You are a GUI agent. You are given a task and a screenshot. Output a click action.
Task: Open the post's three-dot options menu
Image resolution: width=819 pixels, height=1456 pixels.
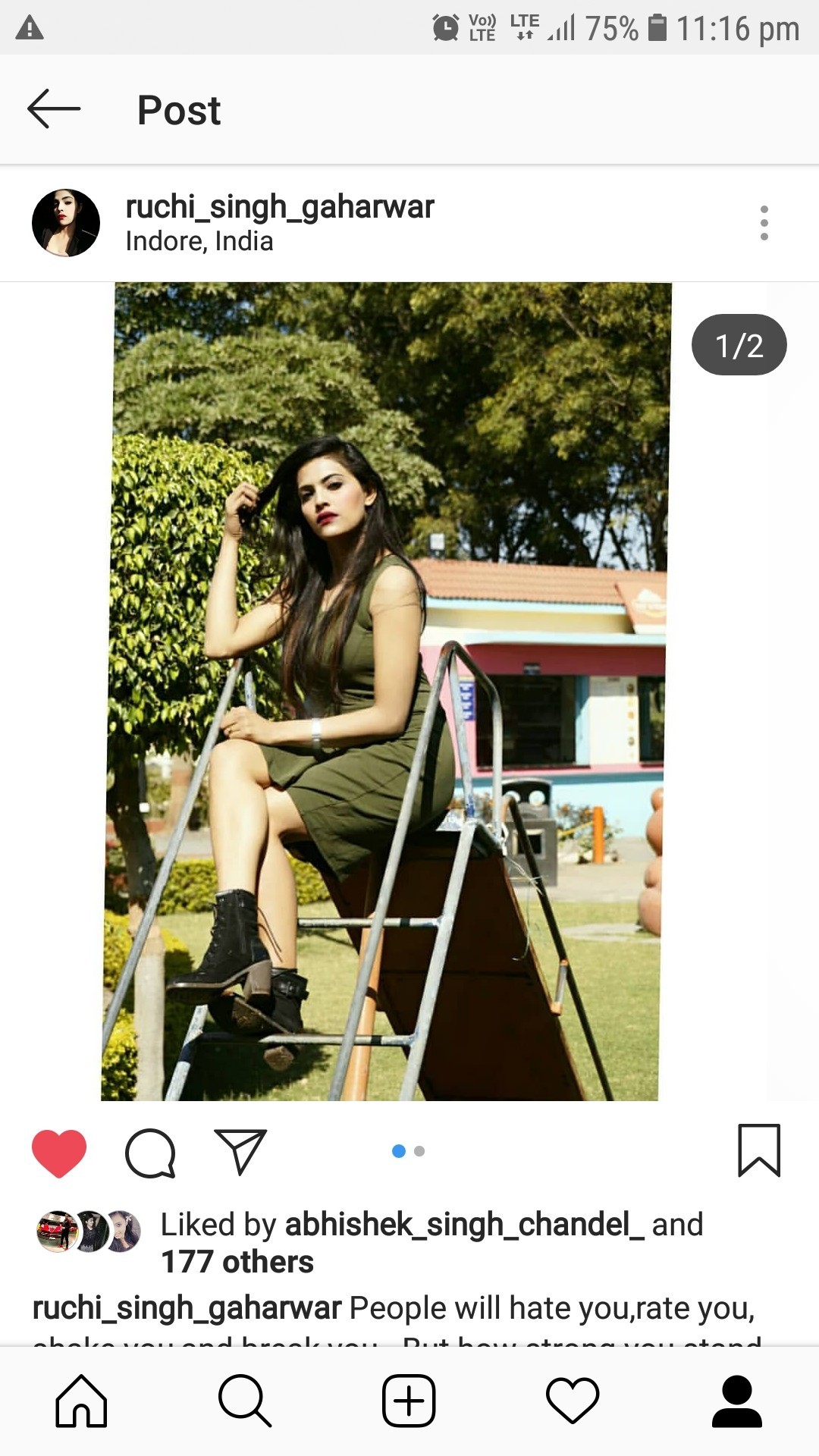[x=764, y=223]
